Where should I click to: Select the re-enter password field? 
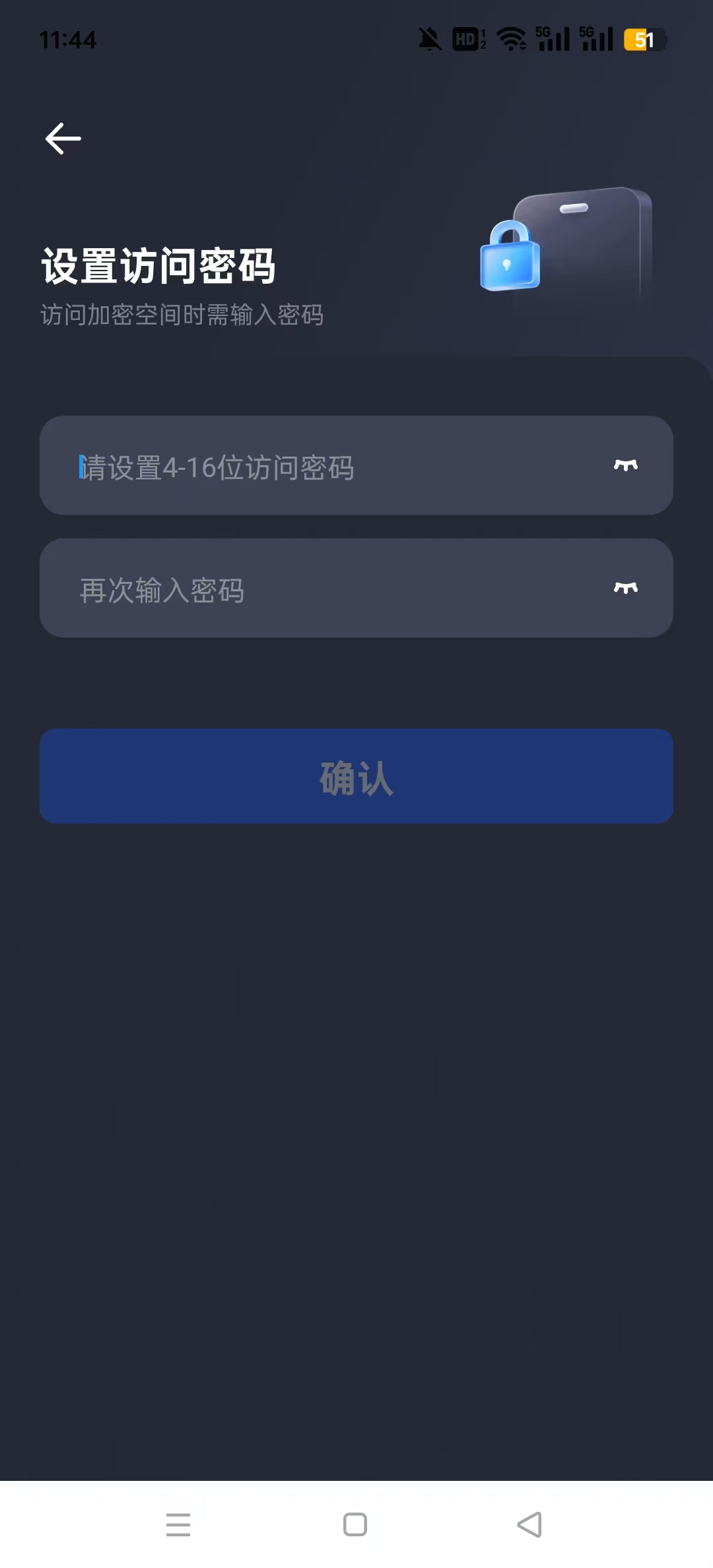coord(330,589)
